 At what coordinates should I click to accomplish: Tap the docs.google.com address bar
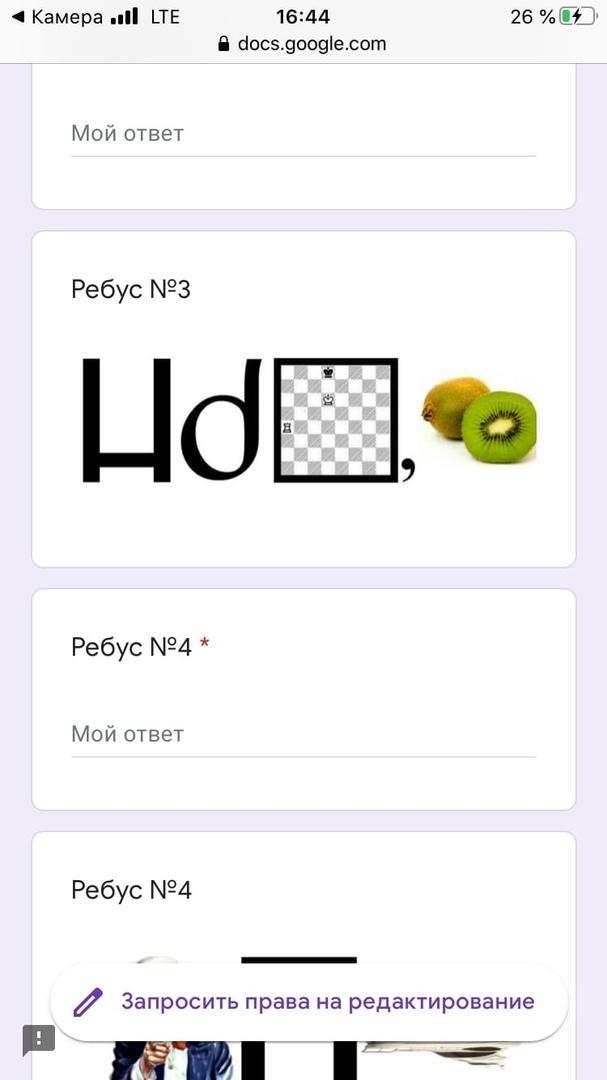(x=303, y=44)
